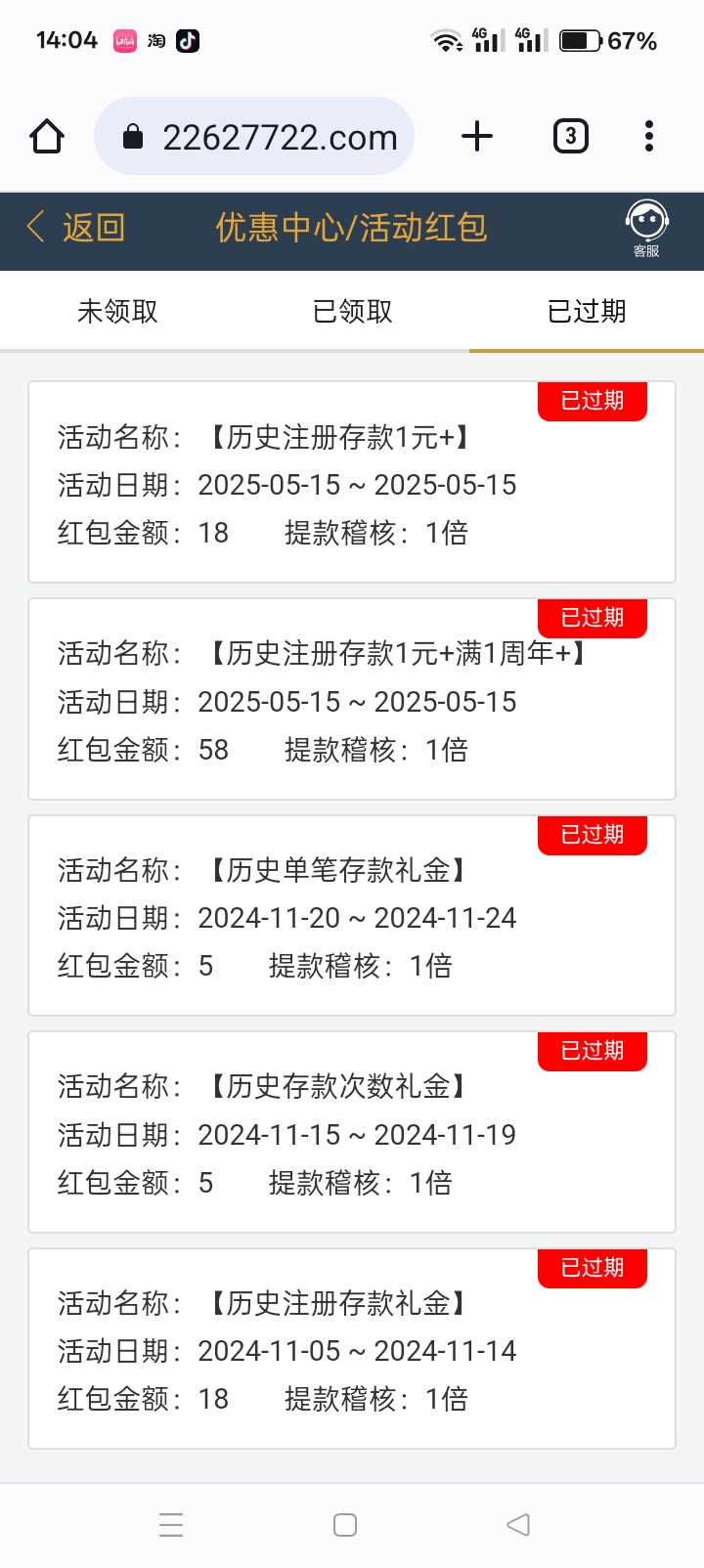Switch to the 已领取 tab
Viewport: 704px width, 1568px height.
352,311
